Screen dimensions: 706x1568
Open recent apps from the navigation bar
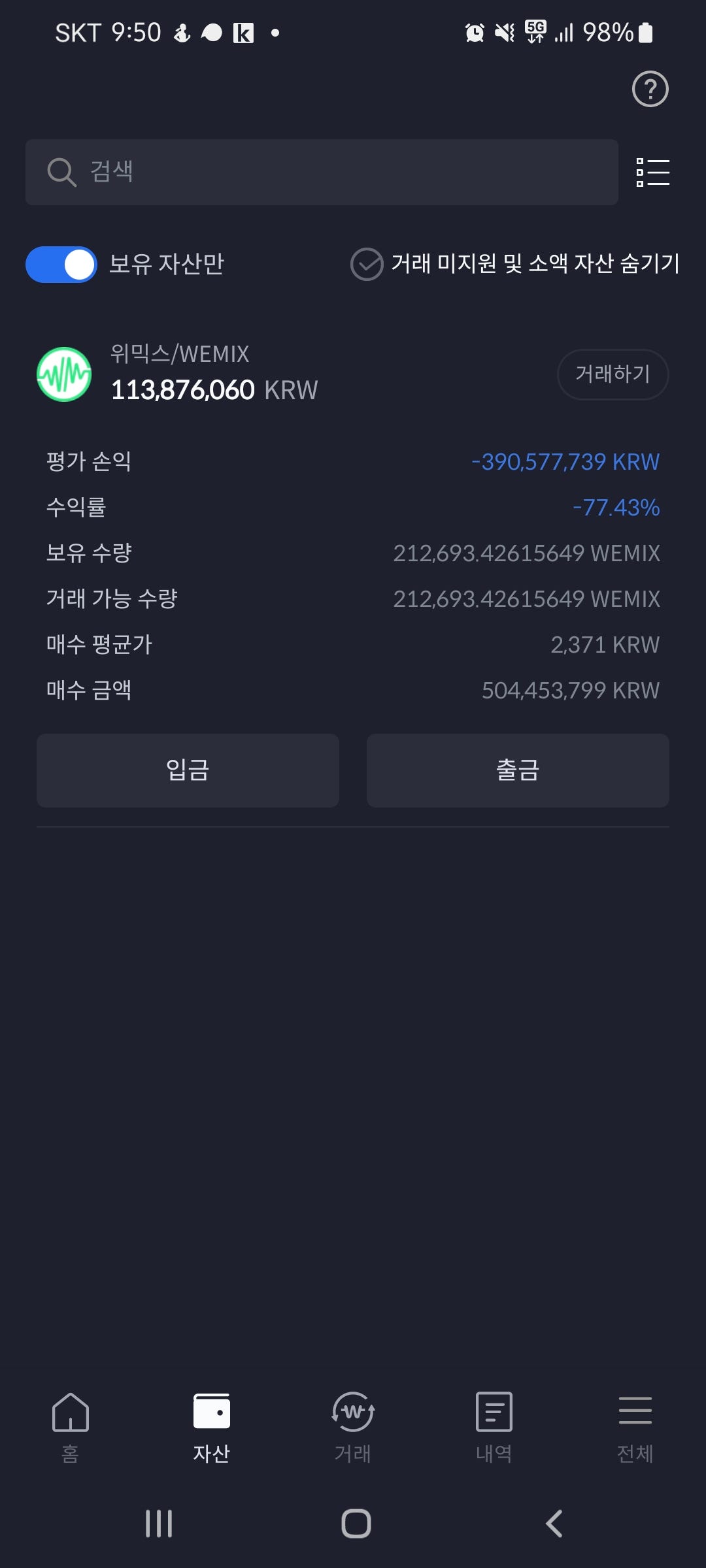[159, 1524]
